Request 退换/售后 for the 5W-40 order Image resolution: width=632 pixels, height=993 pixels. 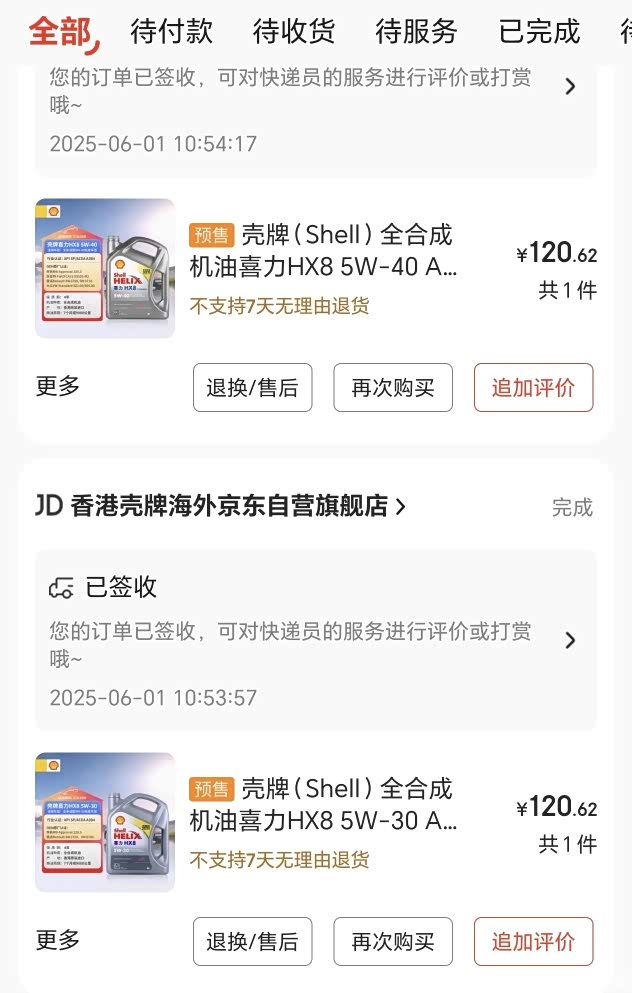coord(252,388)
